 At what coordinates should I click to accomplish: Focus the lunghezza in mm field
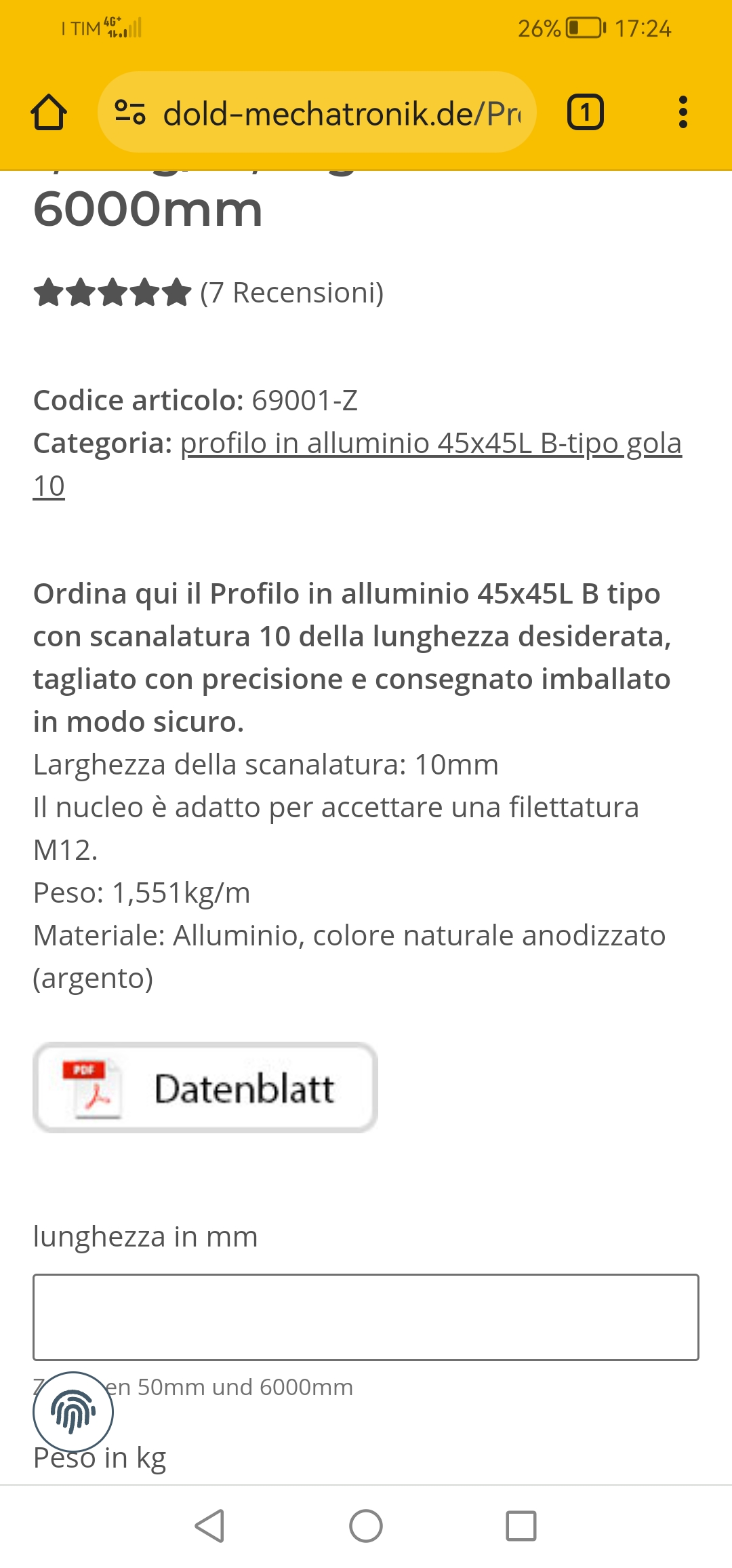coord(366,1317)
